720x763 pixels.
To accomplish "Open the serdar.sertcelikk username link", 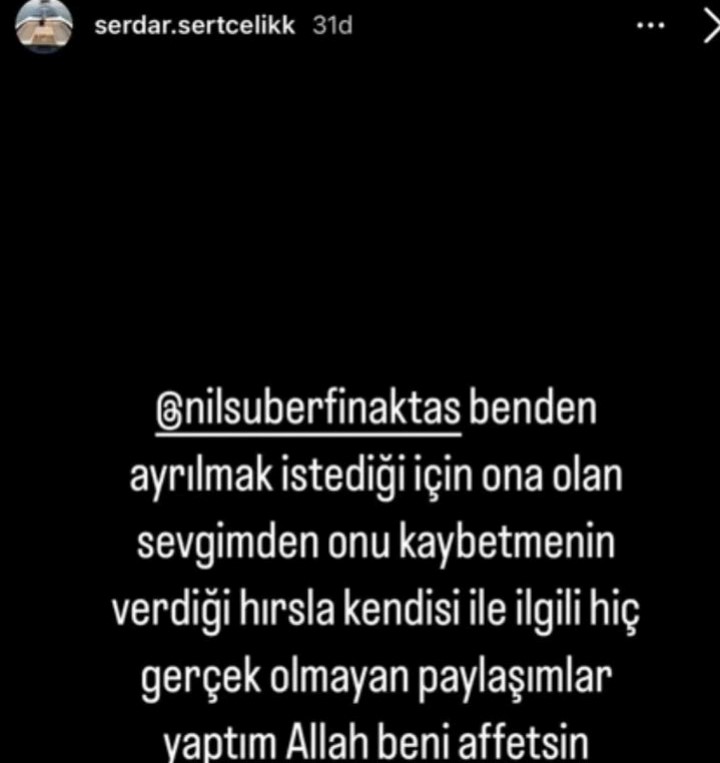I will (x=195, y=26).
